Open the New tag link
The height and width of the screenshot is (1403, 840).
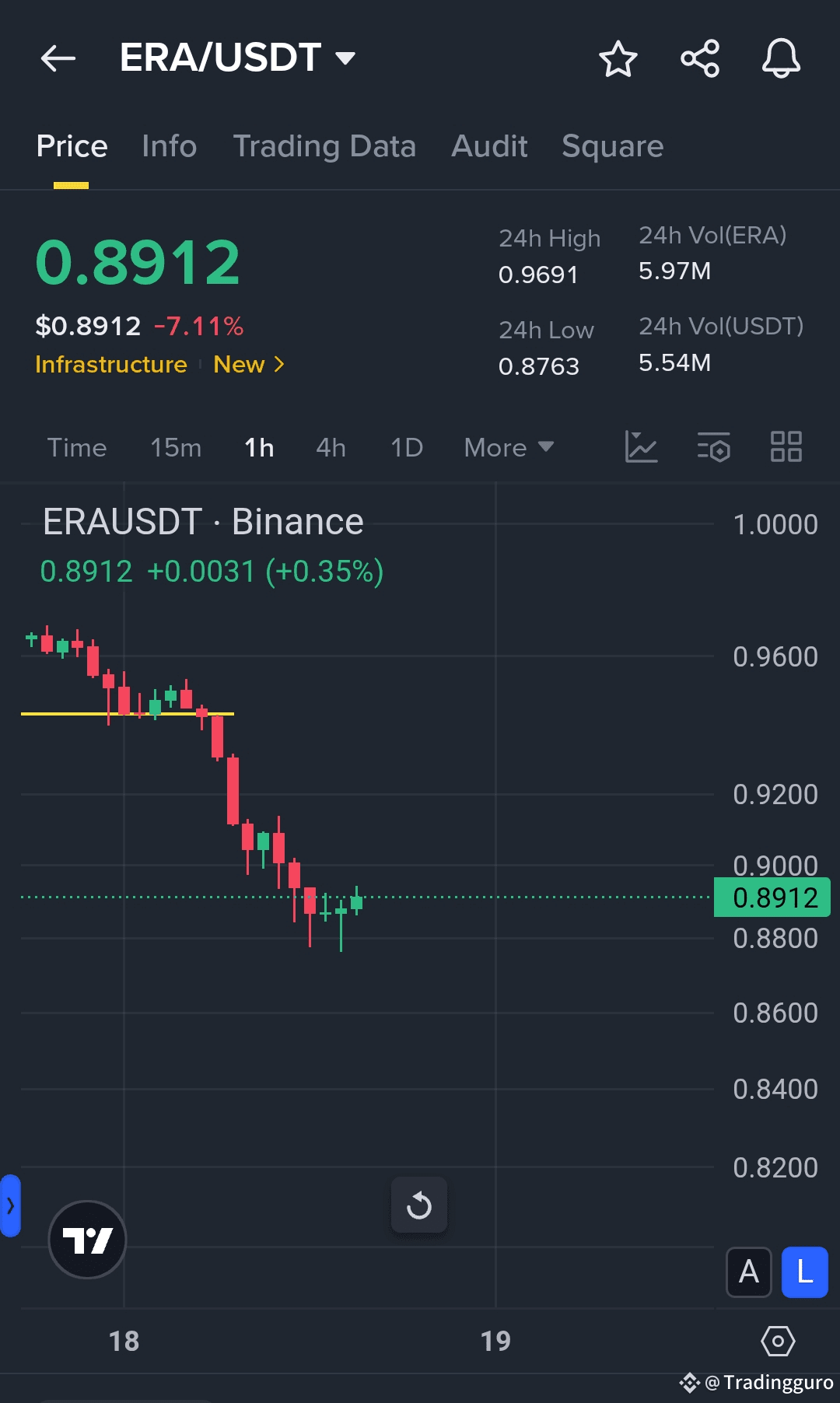pos(249,364)
